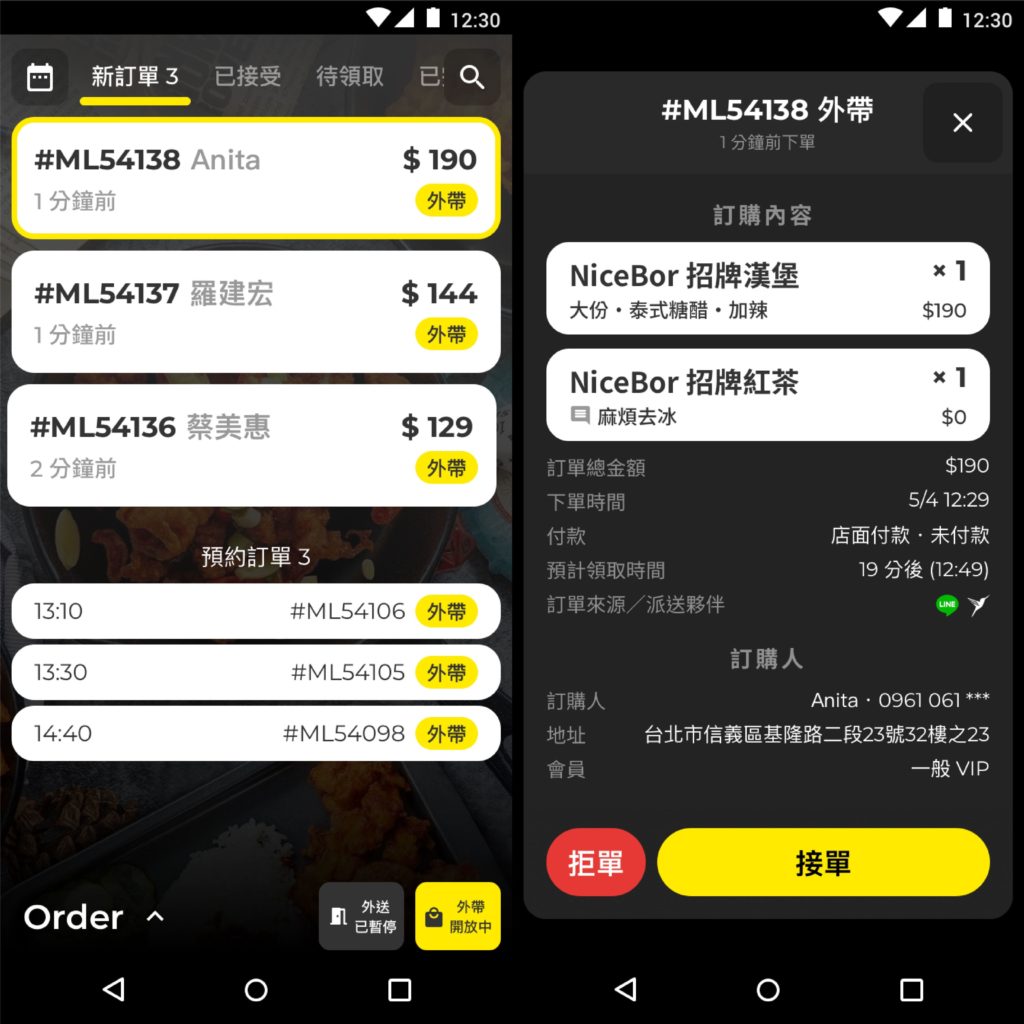This screenshot has width=1024, height=1024.
Task: Open the calendar icon
Action: click(40, 77)
